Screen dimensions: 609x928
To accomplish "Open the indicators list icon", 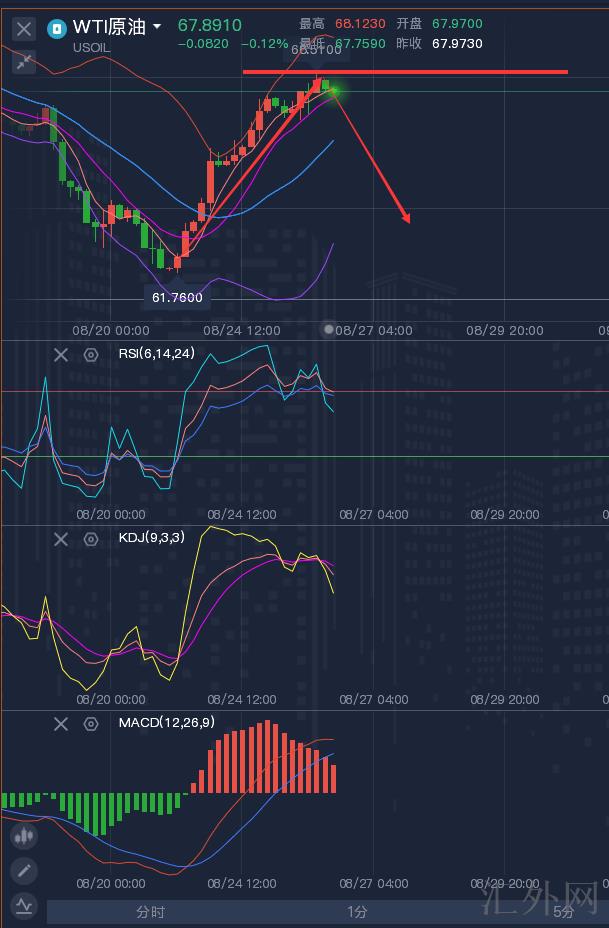I will coord(24,907).
